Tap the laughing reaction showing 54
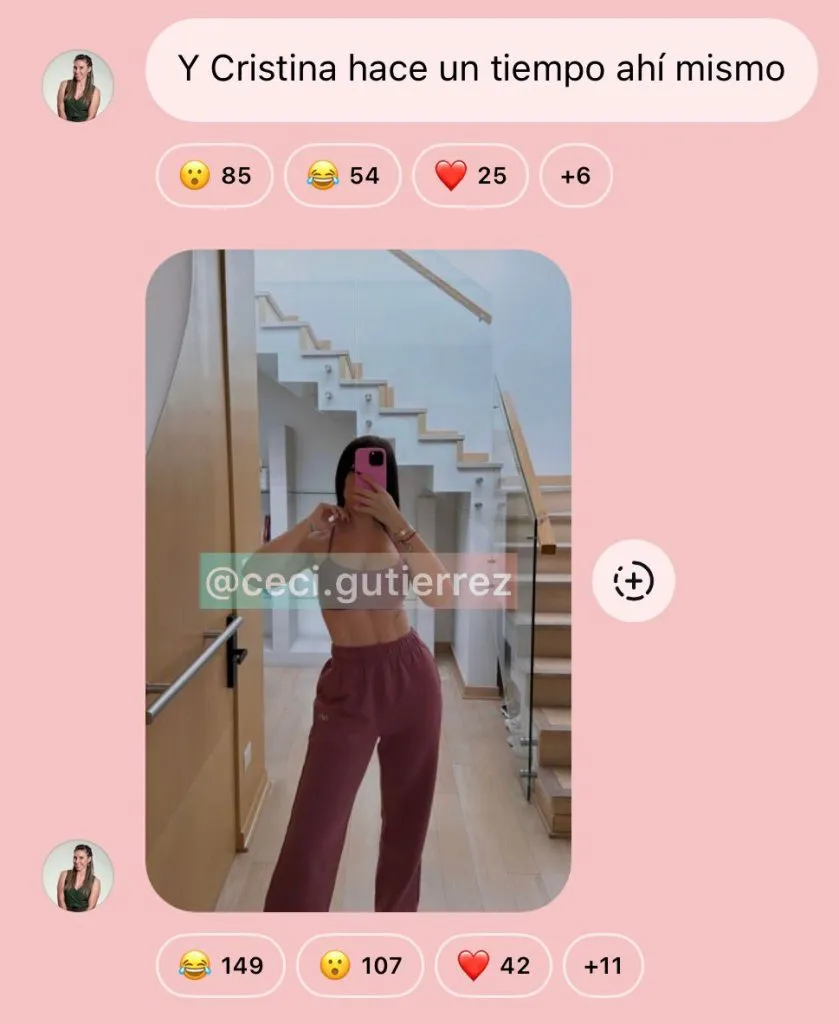The height and width of the screenshot is (1024, 839). click(x=342, y=176)
